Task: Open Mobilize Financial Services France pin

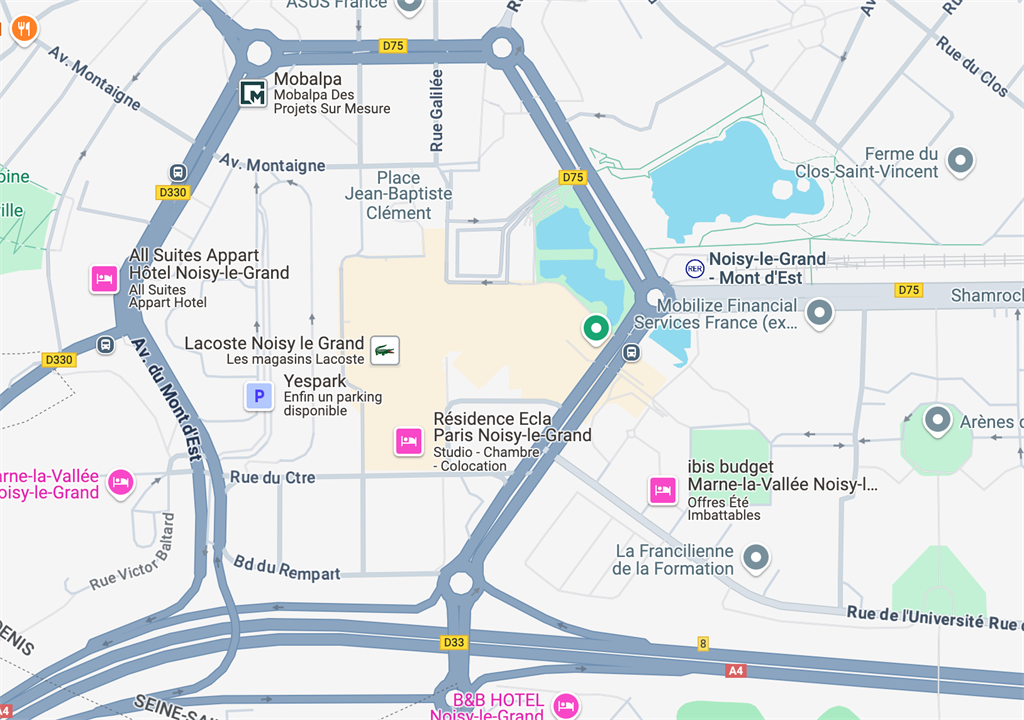Action: click(820, 314)
